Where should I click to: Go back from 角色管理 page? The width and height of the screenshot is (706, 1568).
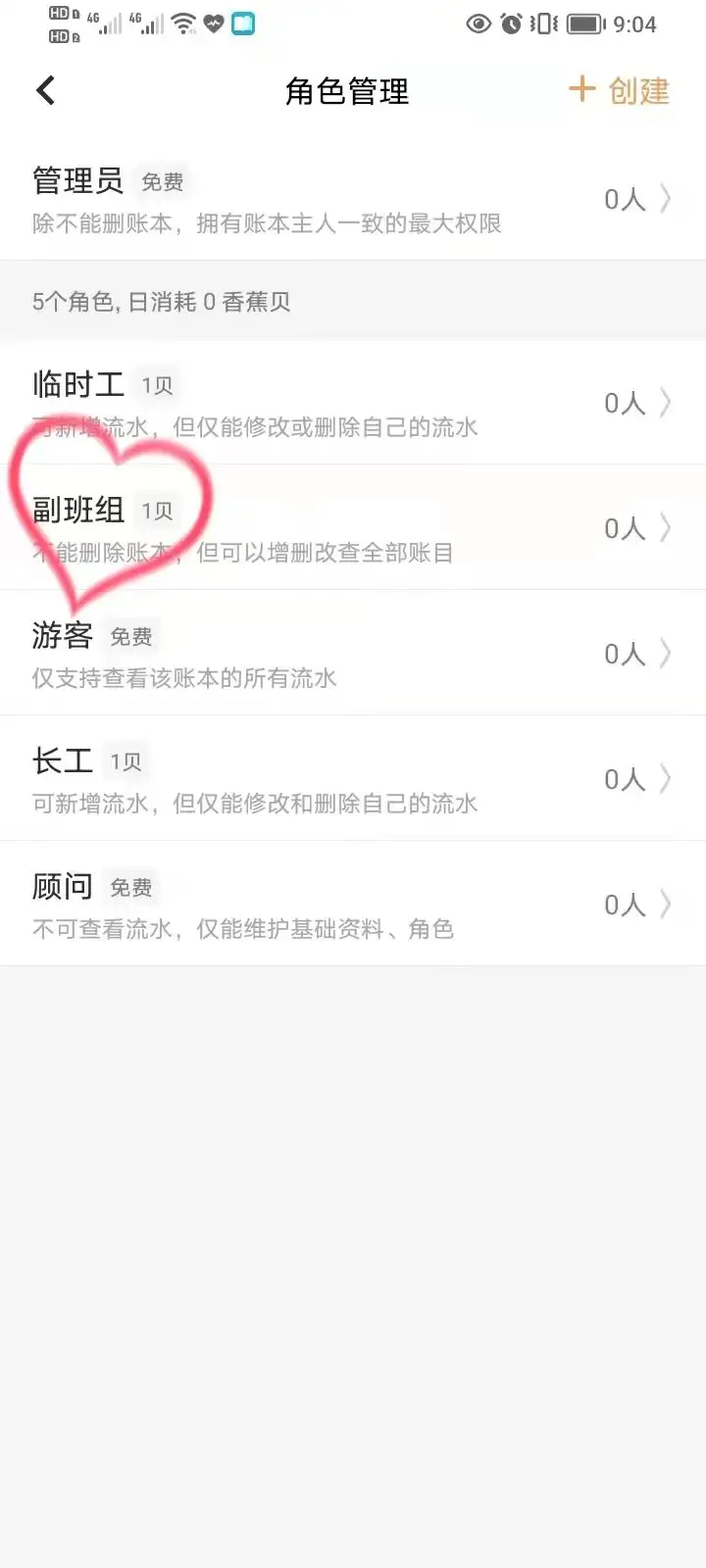tap(45, 91)
